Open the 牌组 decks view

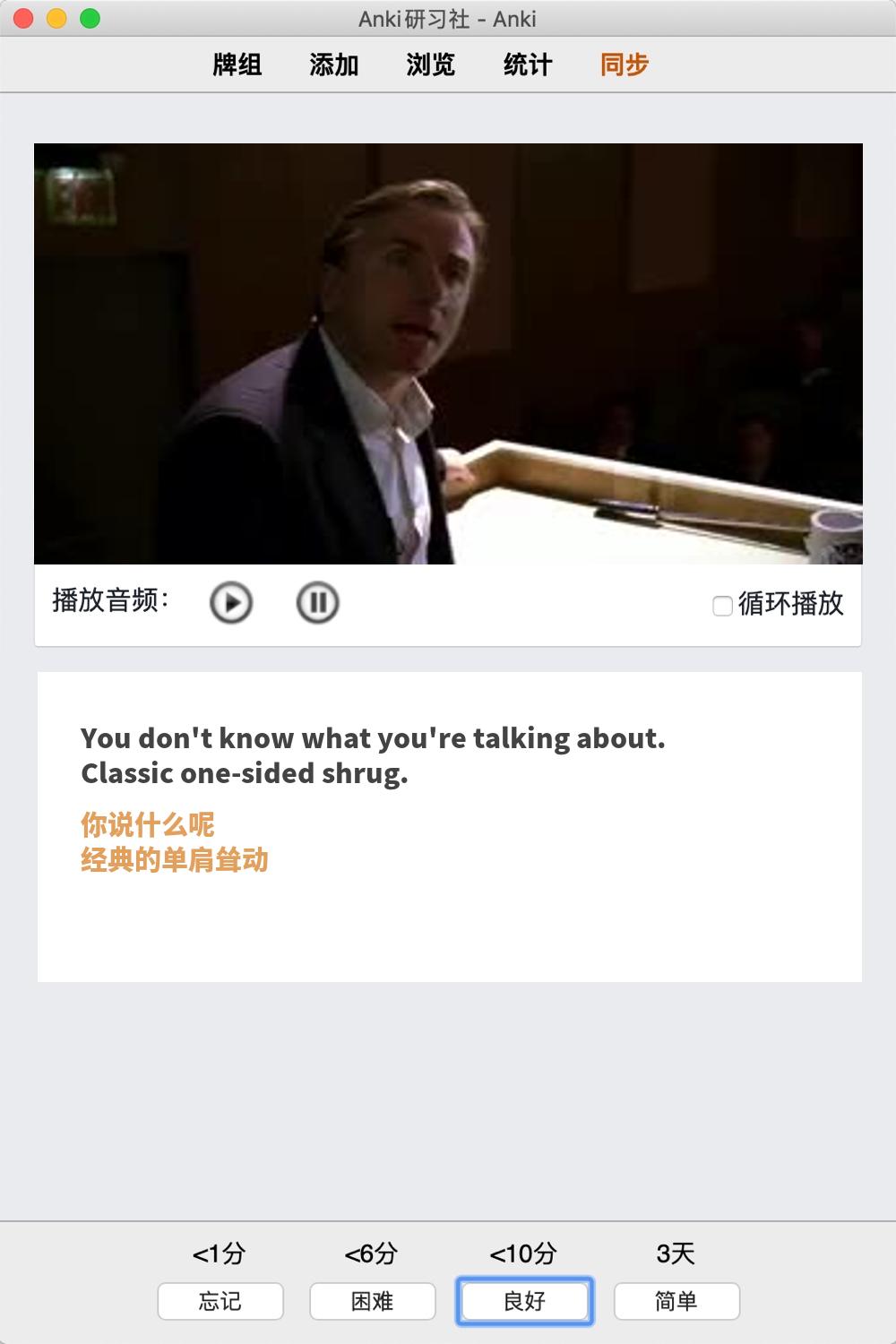[x=237, y=65]
